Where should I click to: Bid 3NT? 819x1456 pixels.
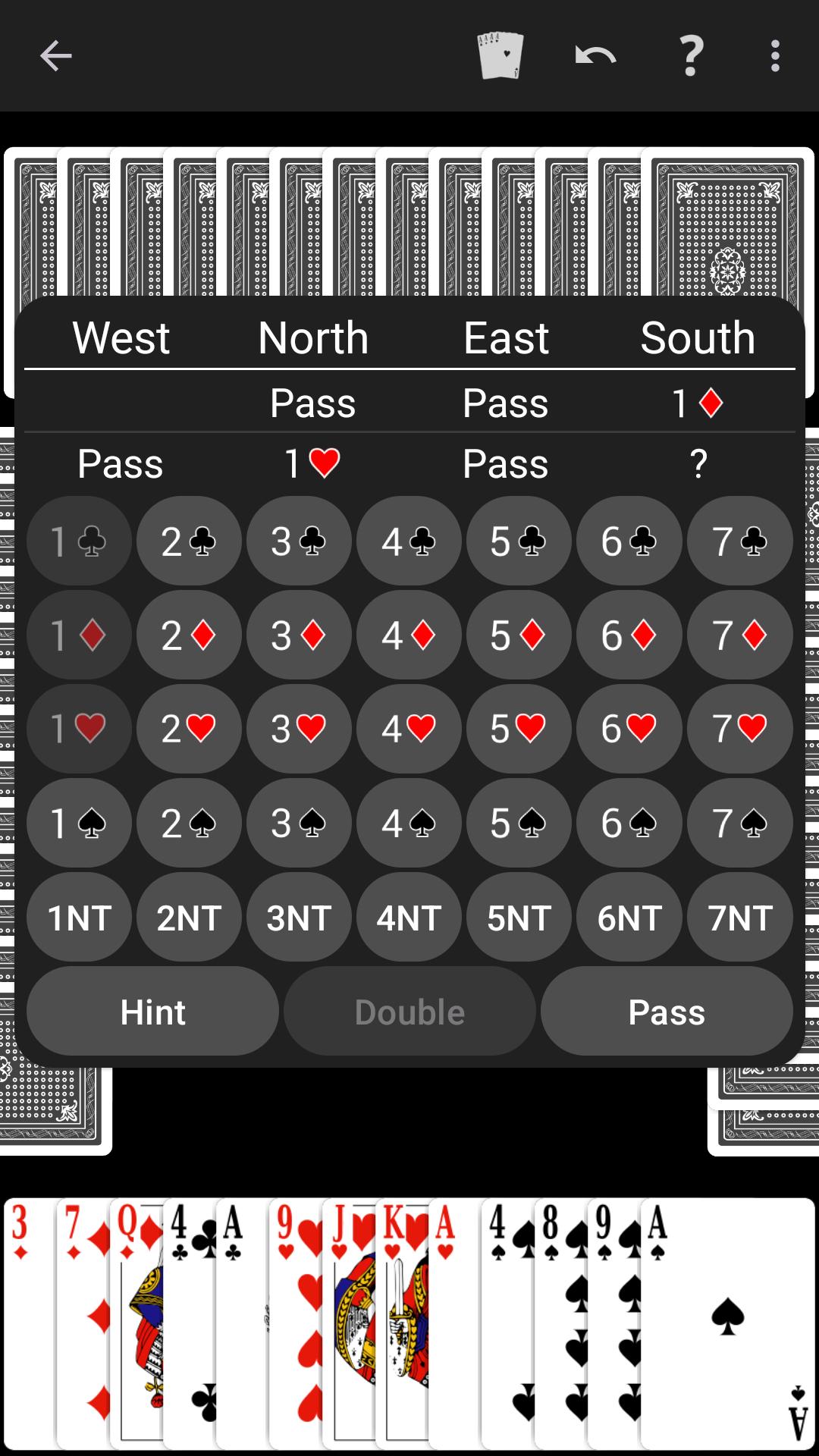point(299,917)
